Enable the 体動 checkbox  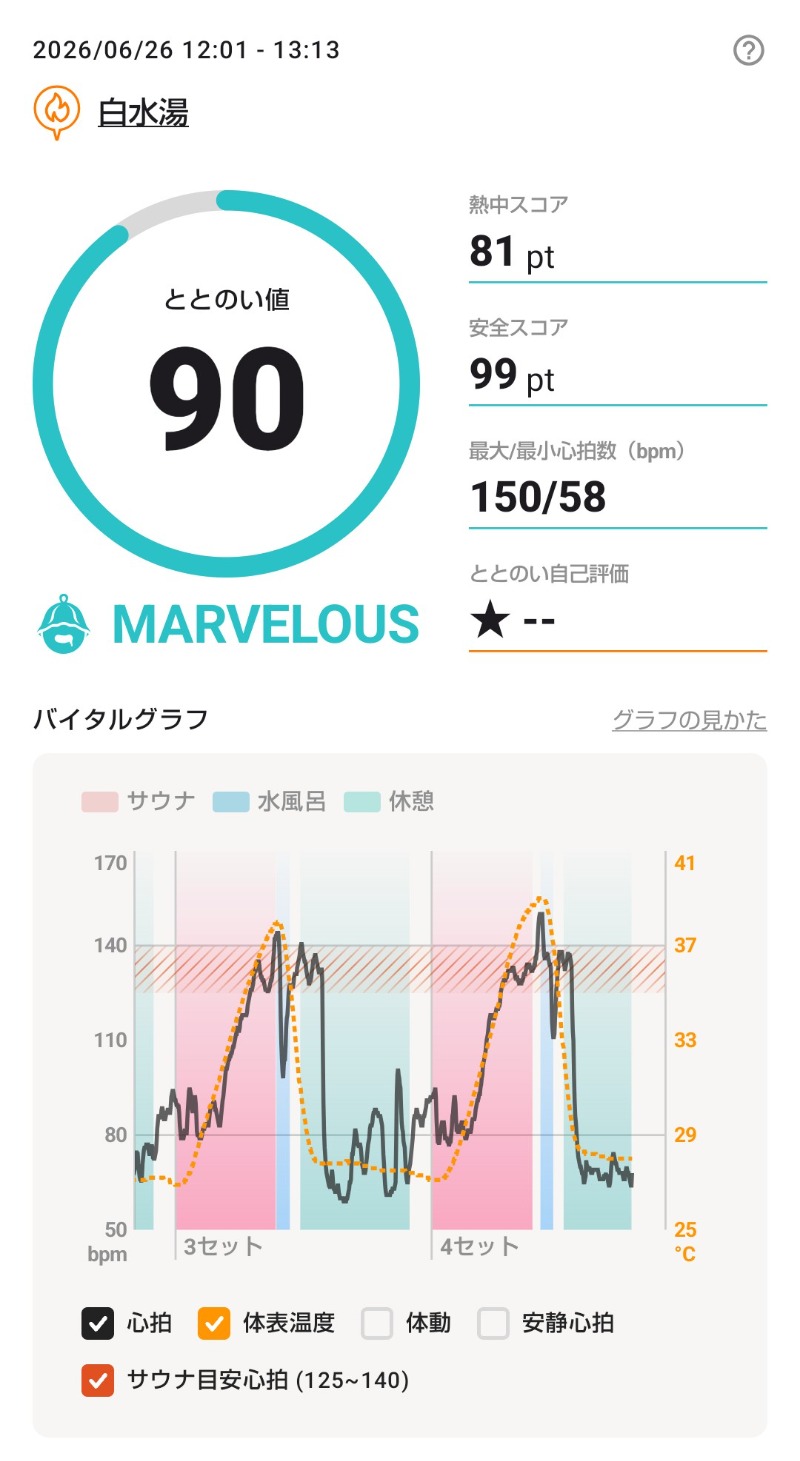(377, 1323)
